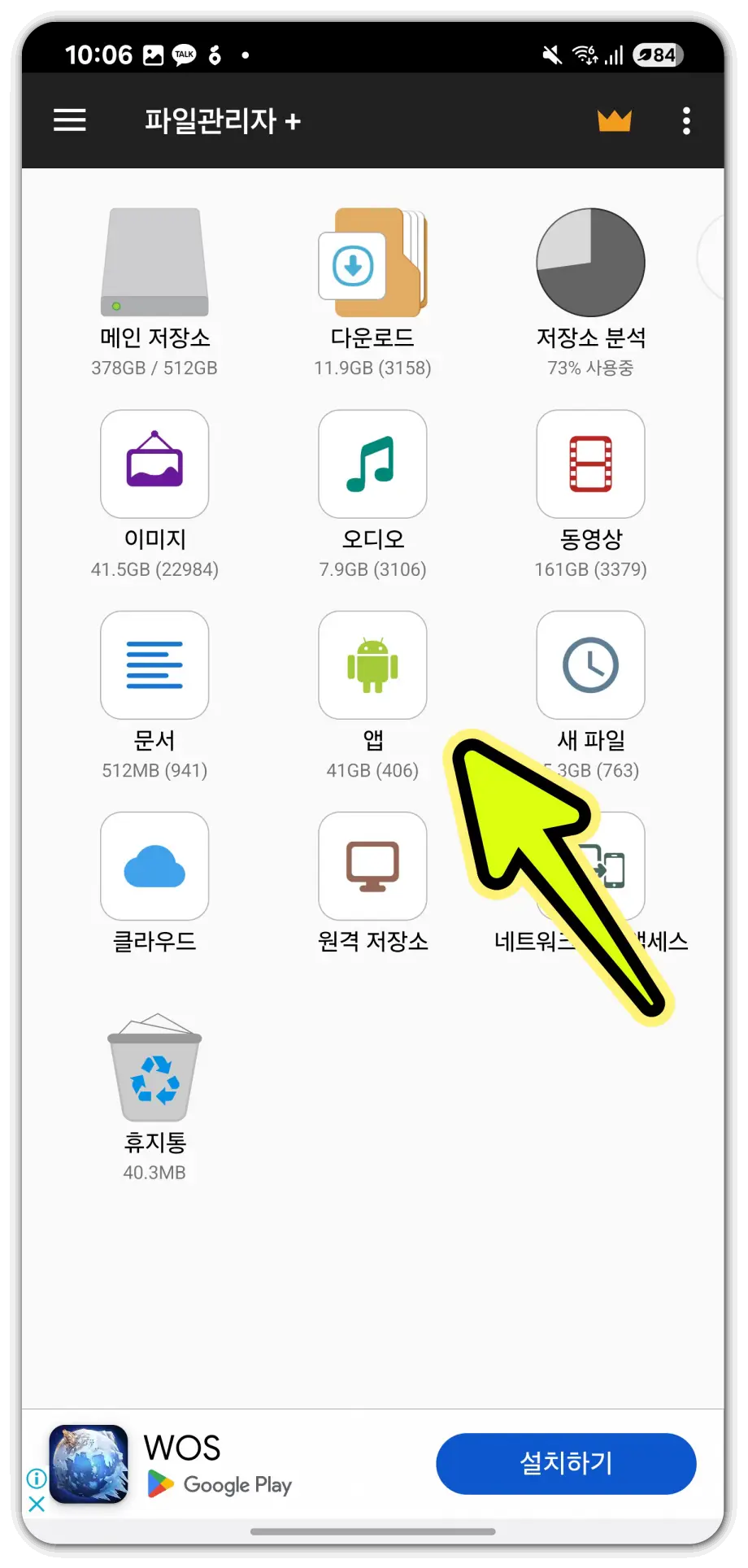Open the 동영상 videos category
Screen dimensions: 748x1568
coord(590,464)
